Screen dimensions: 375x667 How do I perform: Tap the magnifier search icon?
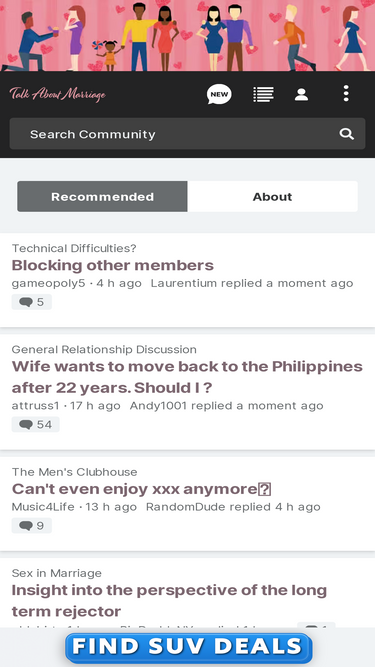(x=347, y=134)
